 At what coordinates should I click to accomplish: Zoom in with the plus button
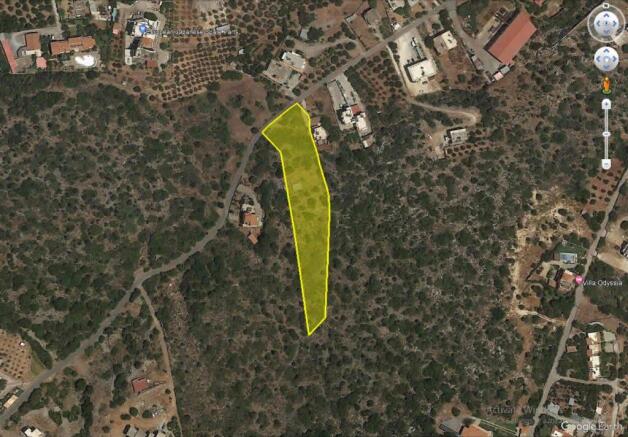pos(606,105)
